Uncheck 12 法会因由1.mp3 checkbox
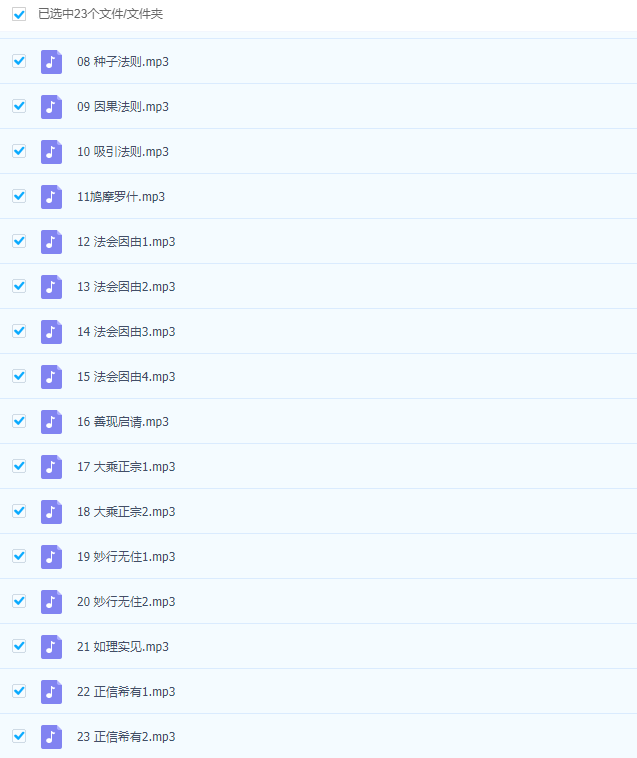 point(19,241)
